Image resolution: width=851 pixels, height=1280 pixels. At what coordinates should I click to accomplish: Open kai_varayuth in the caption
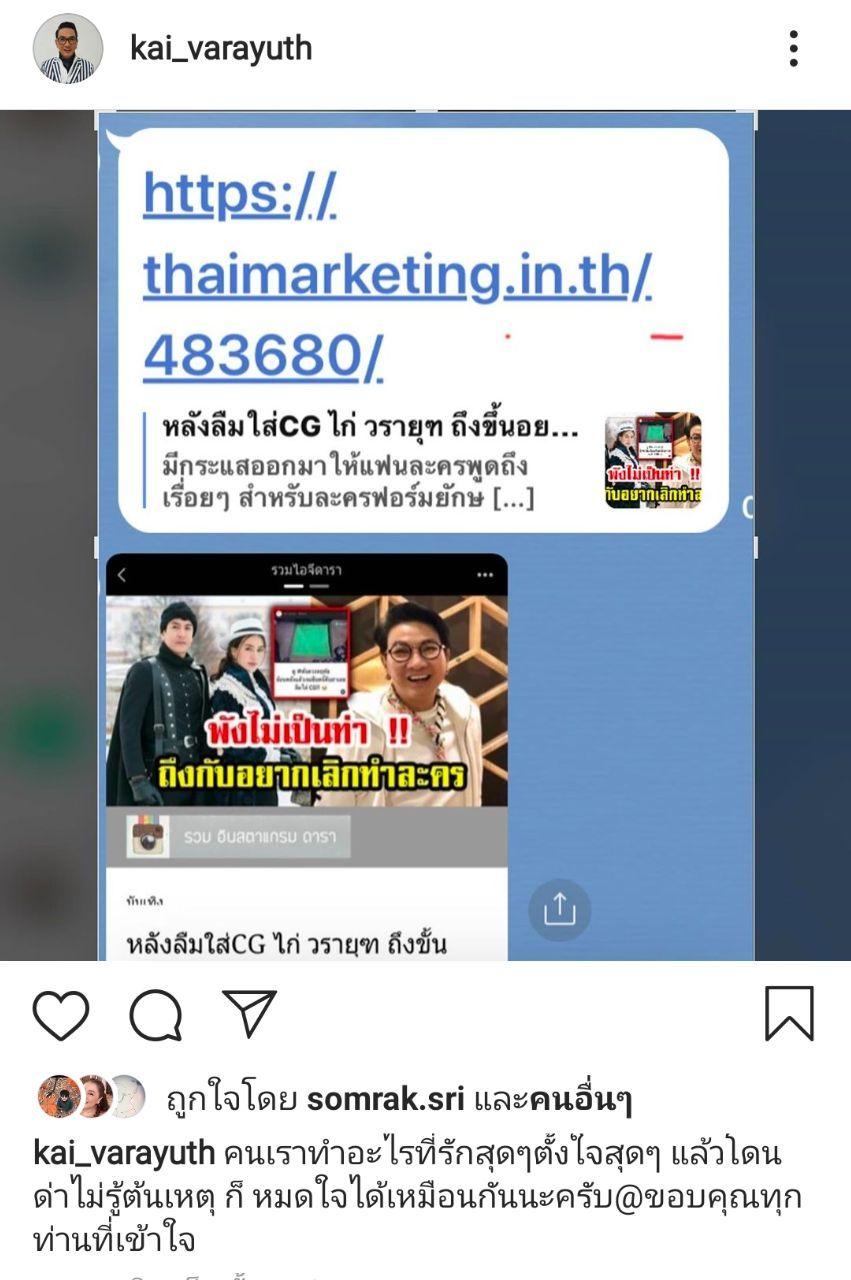point(124,1153)
